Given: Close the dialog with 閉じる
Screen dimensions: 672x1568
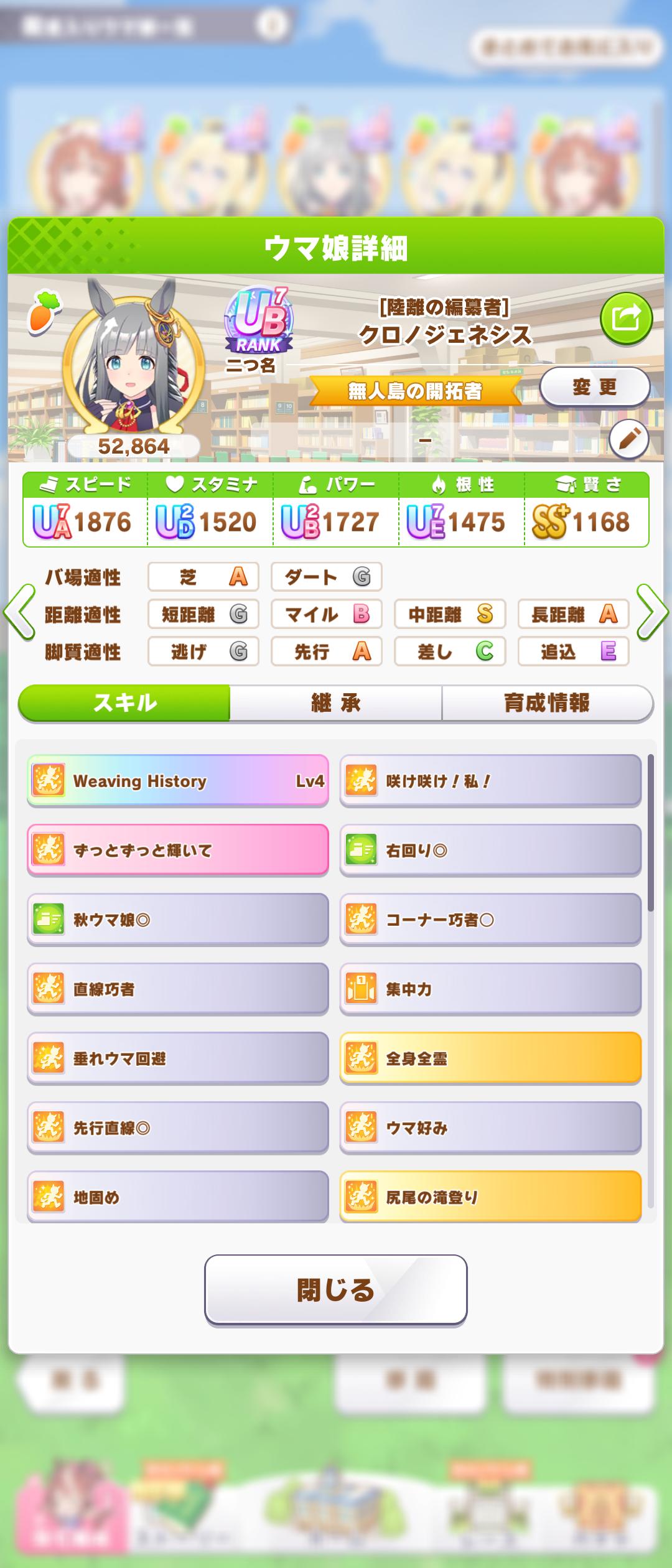Looking at the screenshot, I should (335, 1290).
